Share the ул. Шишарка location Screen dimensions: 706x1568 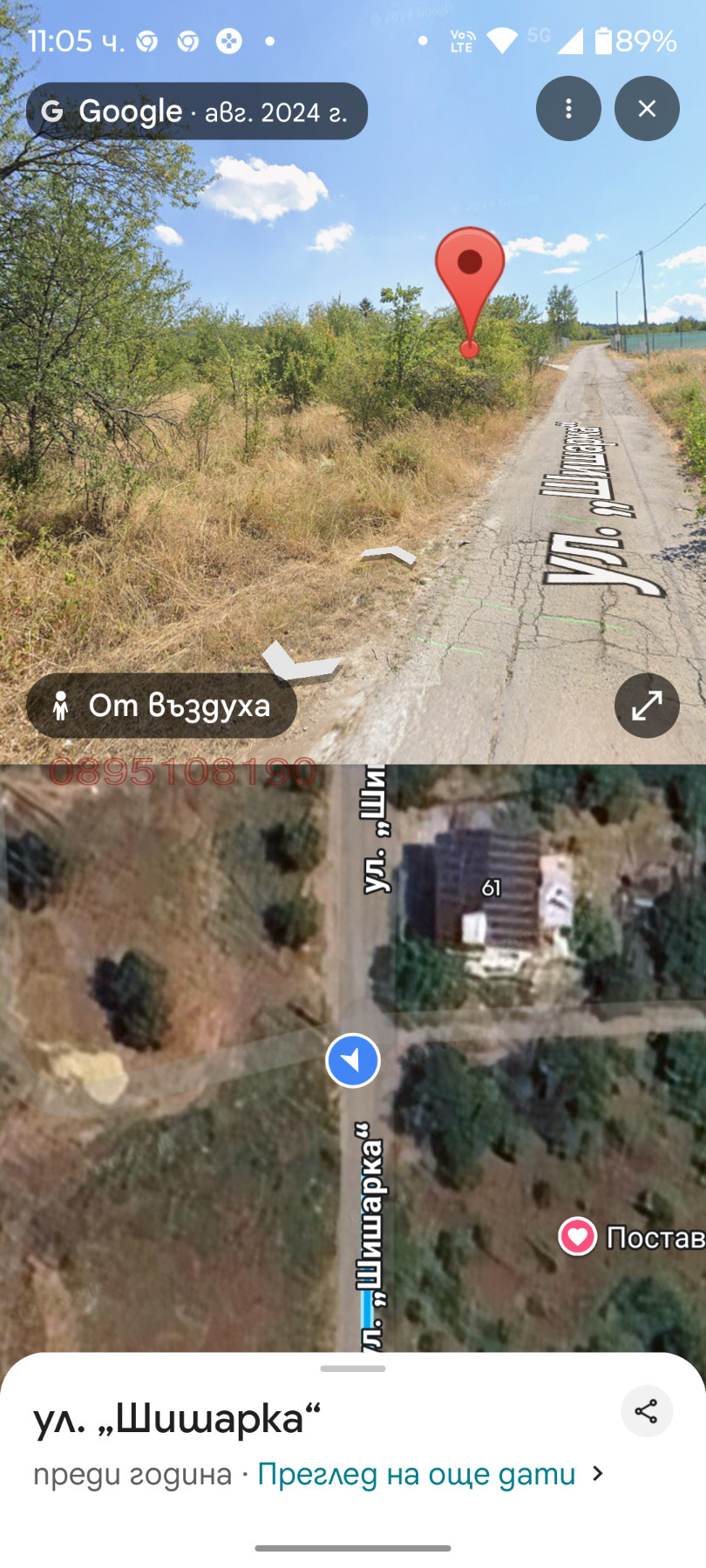[x=646, y=1411]
